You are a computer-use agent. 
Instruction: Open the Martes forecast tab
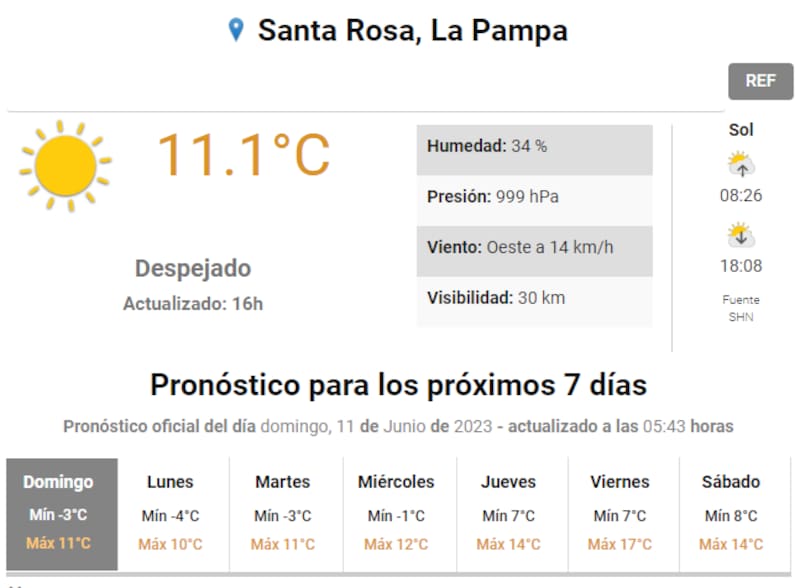tap(283, 513)
